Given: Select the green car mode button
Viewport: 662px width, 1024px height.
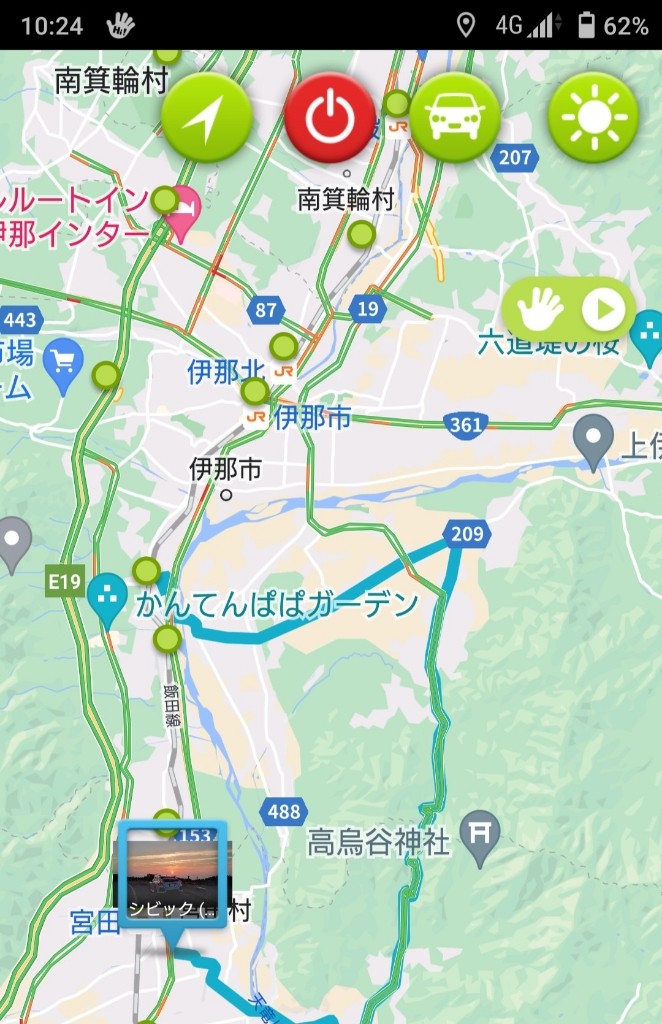Looking at the screenshot, I should [455, 118].
